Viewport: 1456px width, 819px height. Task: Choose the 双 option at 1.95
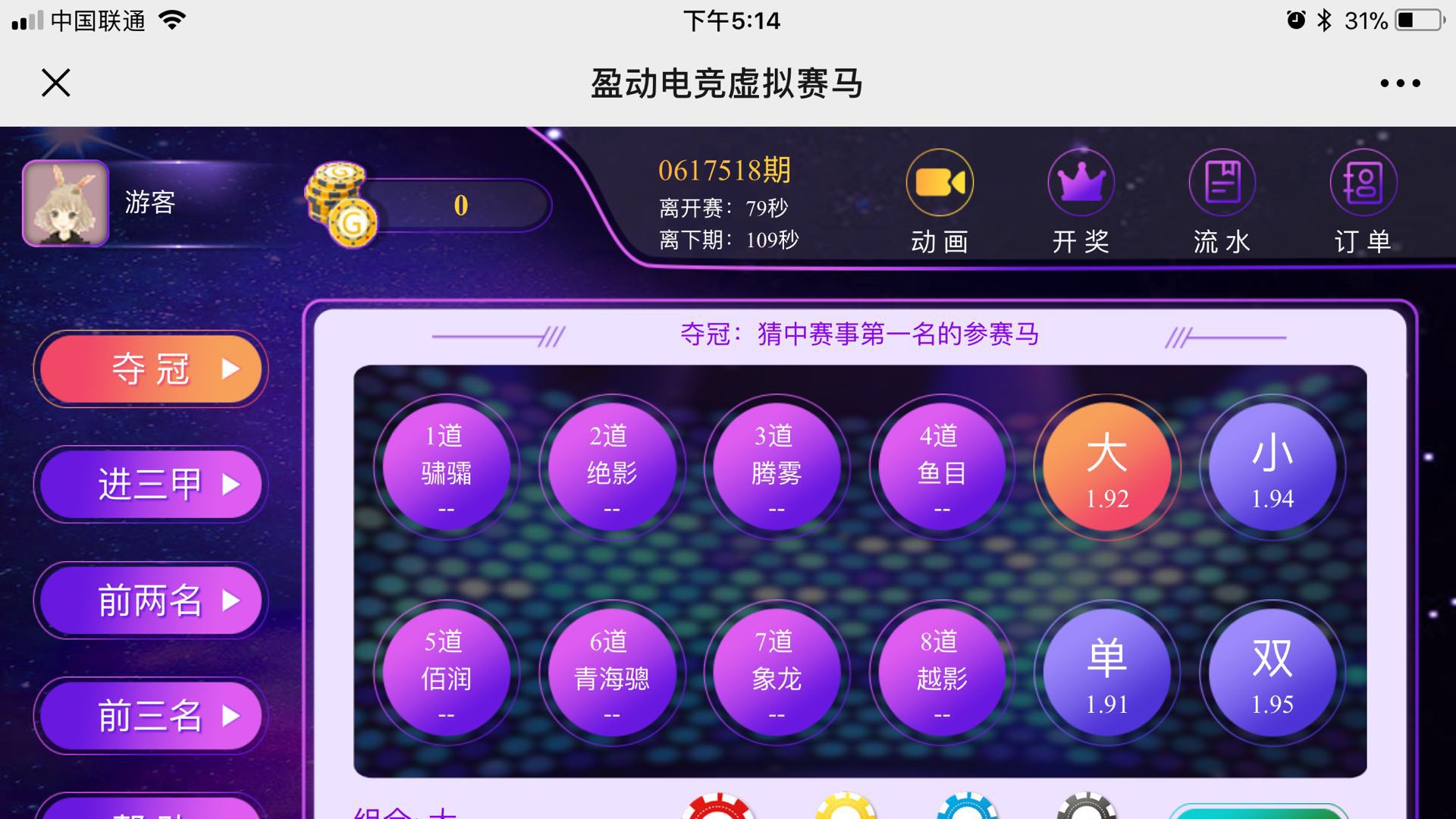click(x=1272, y=673)
